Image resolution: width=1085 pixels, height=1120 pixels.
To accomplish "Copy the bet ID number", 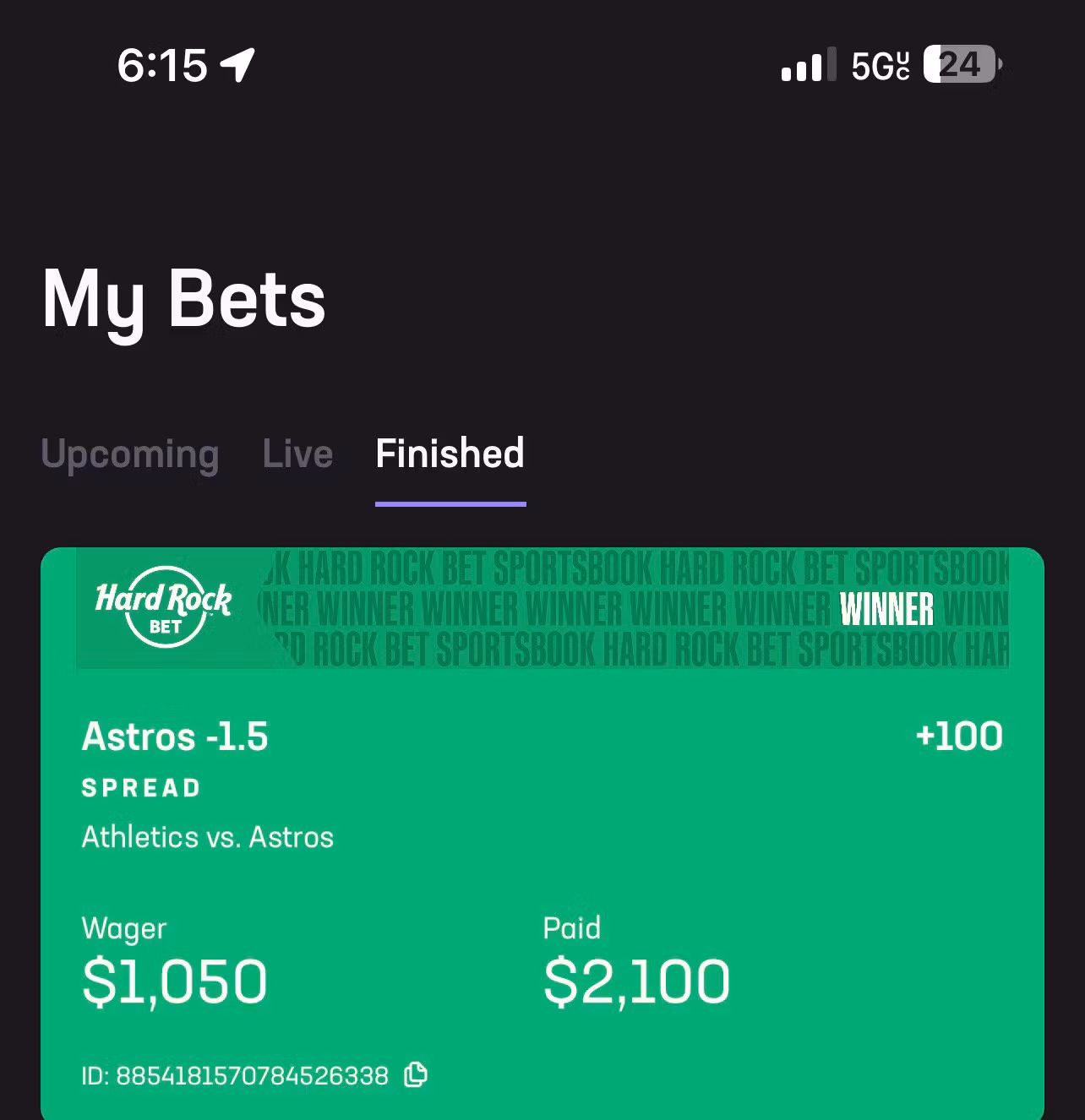I will tap(416, 1074).
